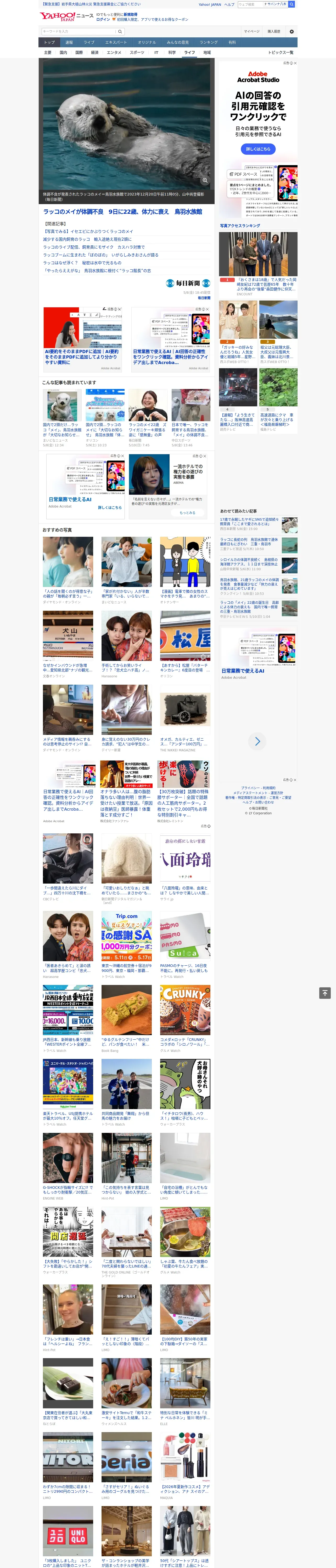336x1568 pixels.
Task: Enlarge the sea otter photo with magnifier icon
Action: click(205, 180)
